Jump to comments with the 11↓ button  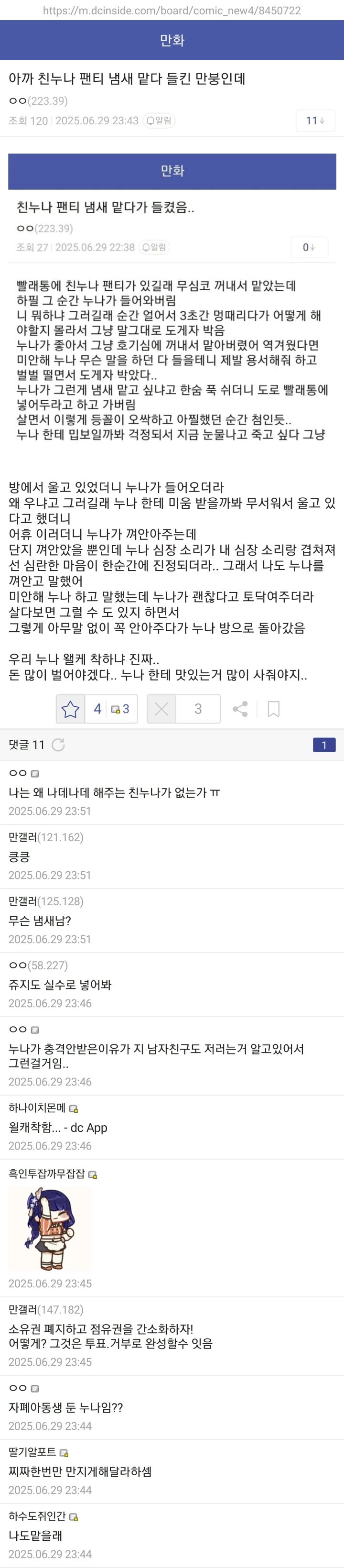tap(315, 121)
